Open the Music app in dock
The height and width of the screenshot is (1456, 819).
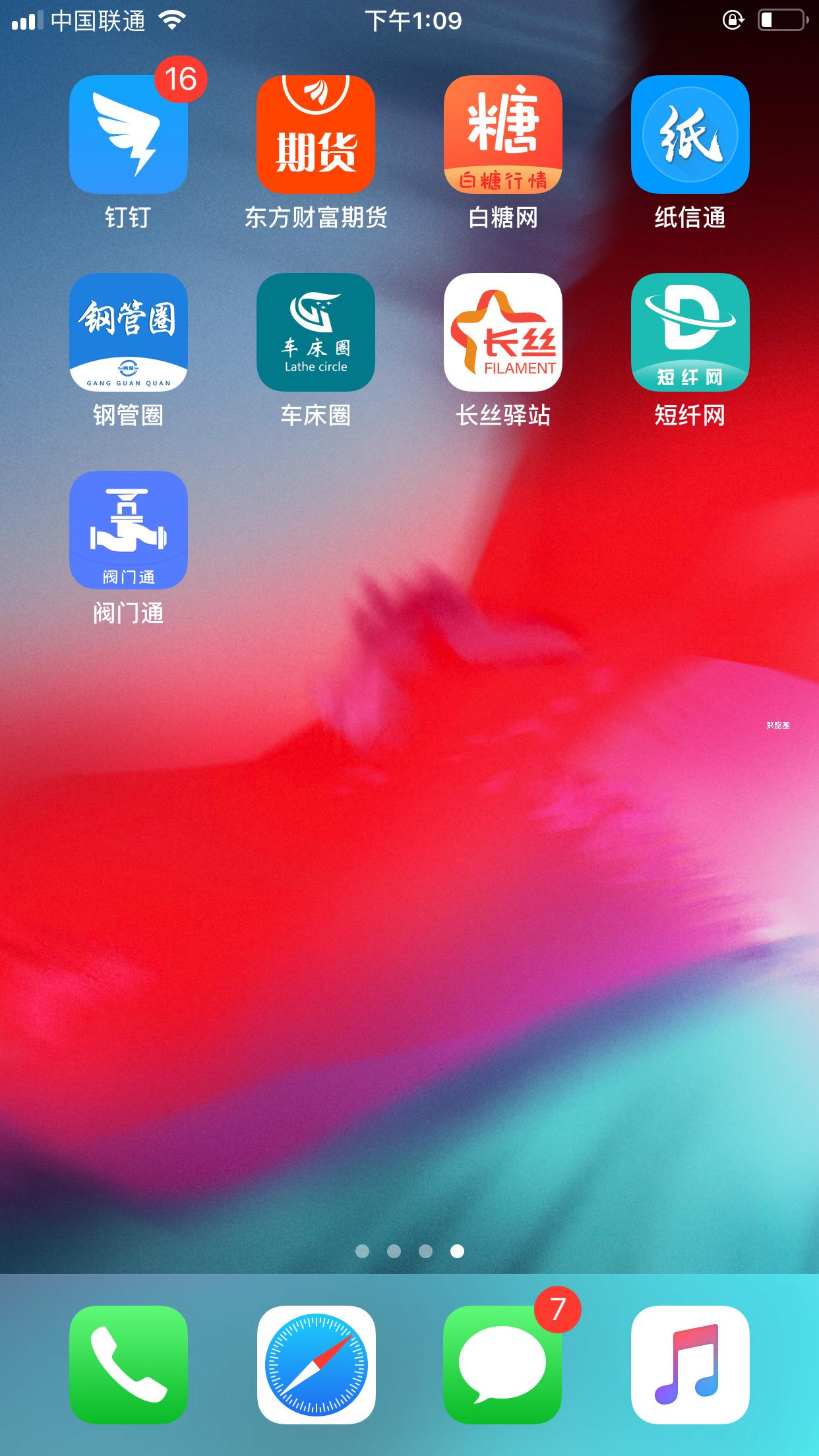690,1365
